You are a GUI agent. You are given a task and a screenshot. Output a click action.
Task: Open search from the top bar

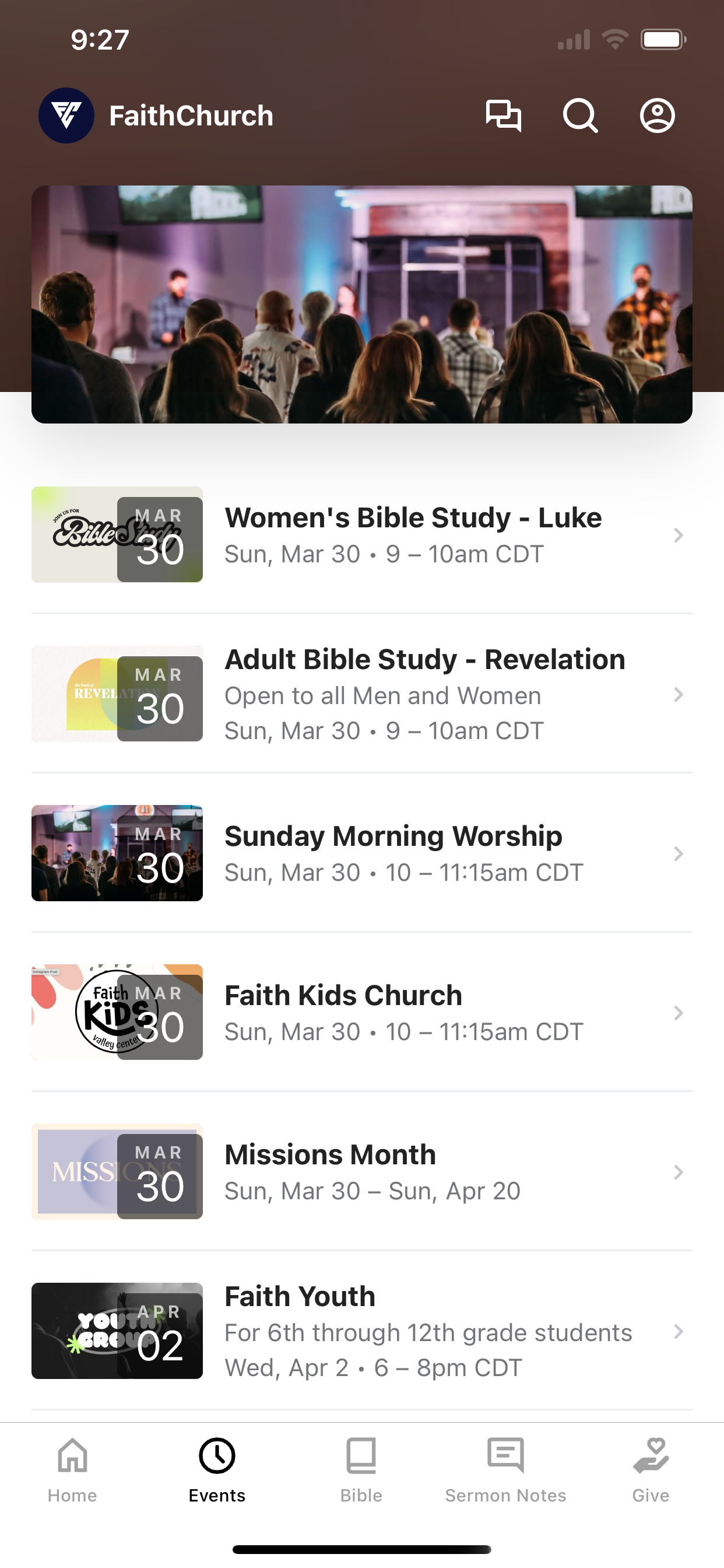(581, 116)
